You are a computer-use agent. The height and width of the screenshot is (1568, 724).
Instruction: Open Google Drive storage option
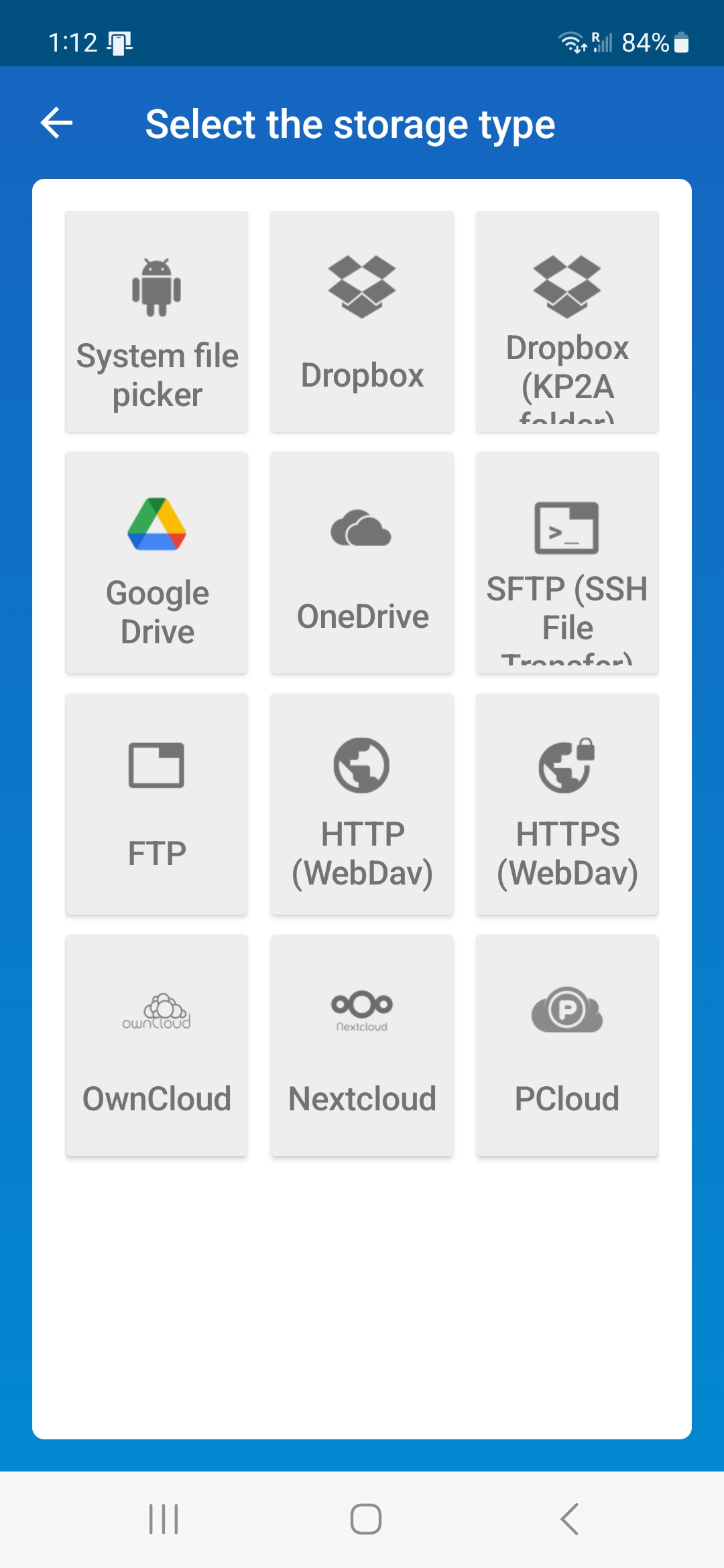(156, 563)
